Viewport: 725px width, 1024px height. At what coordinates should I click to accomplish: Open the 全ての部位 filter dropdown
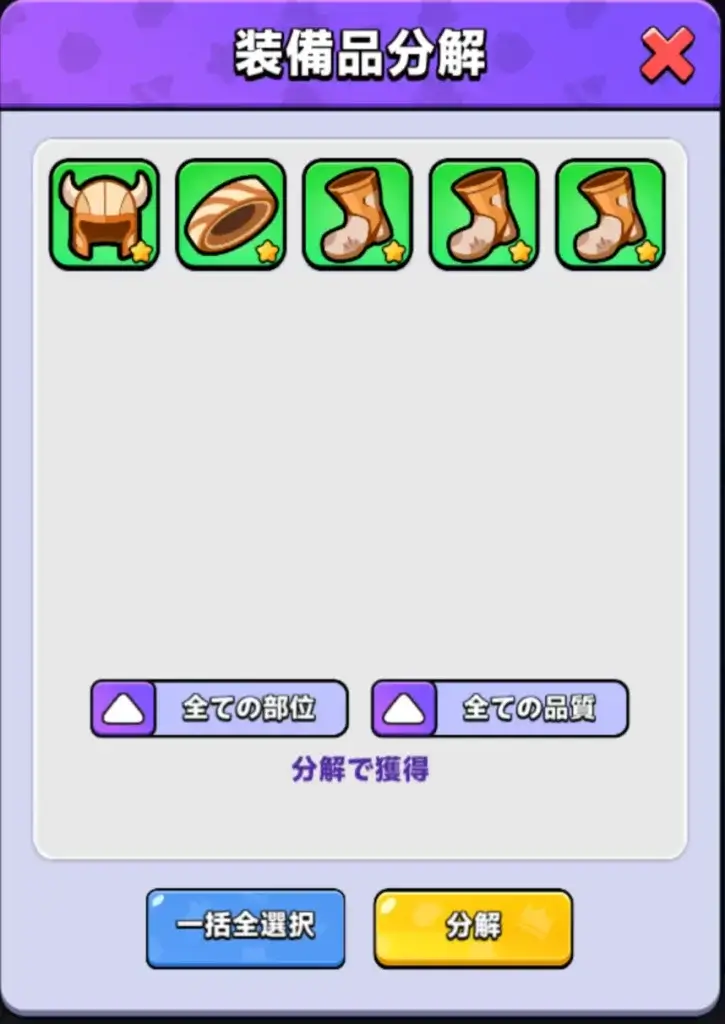(x=219, y=709)
